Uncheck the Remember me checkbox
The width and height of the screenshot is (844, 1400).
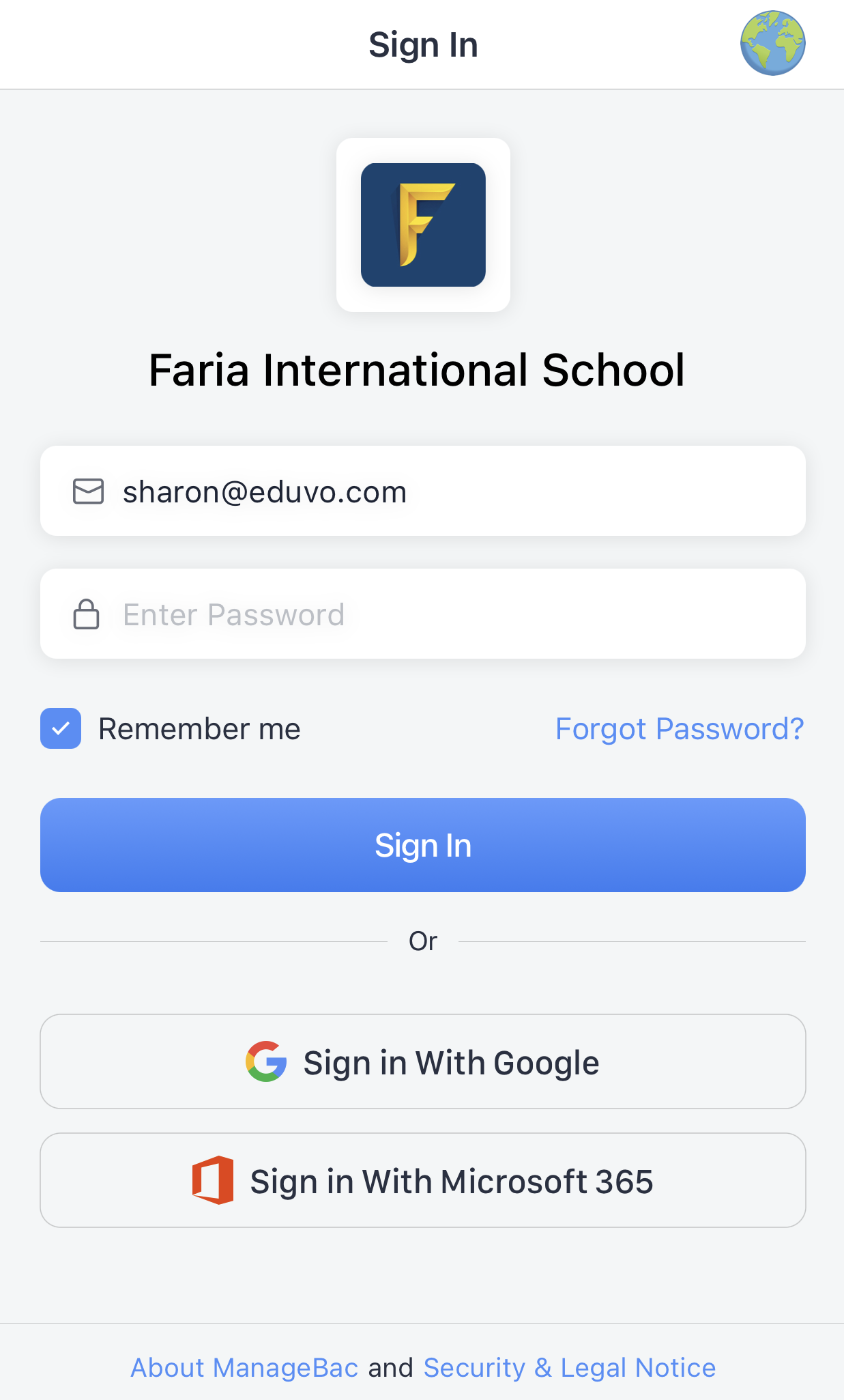[x=61, y=728]
